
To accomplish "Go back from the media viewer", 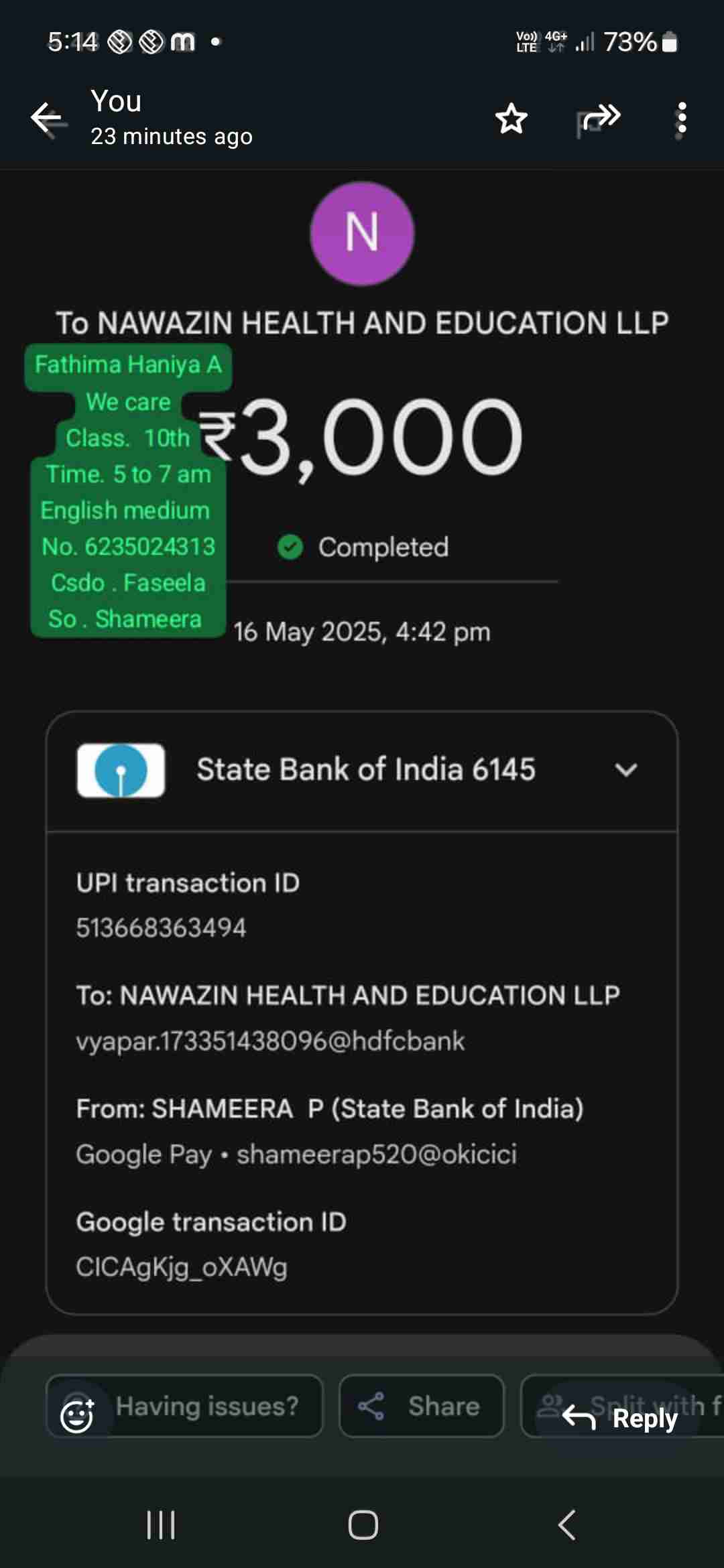I will [48, 119].
